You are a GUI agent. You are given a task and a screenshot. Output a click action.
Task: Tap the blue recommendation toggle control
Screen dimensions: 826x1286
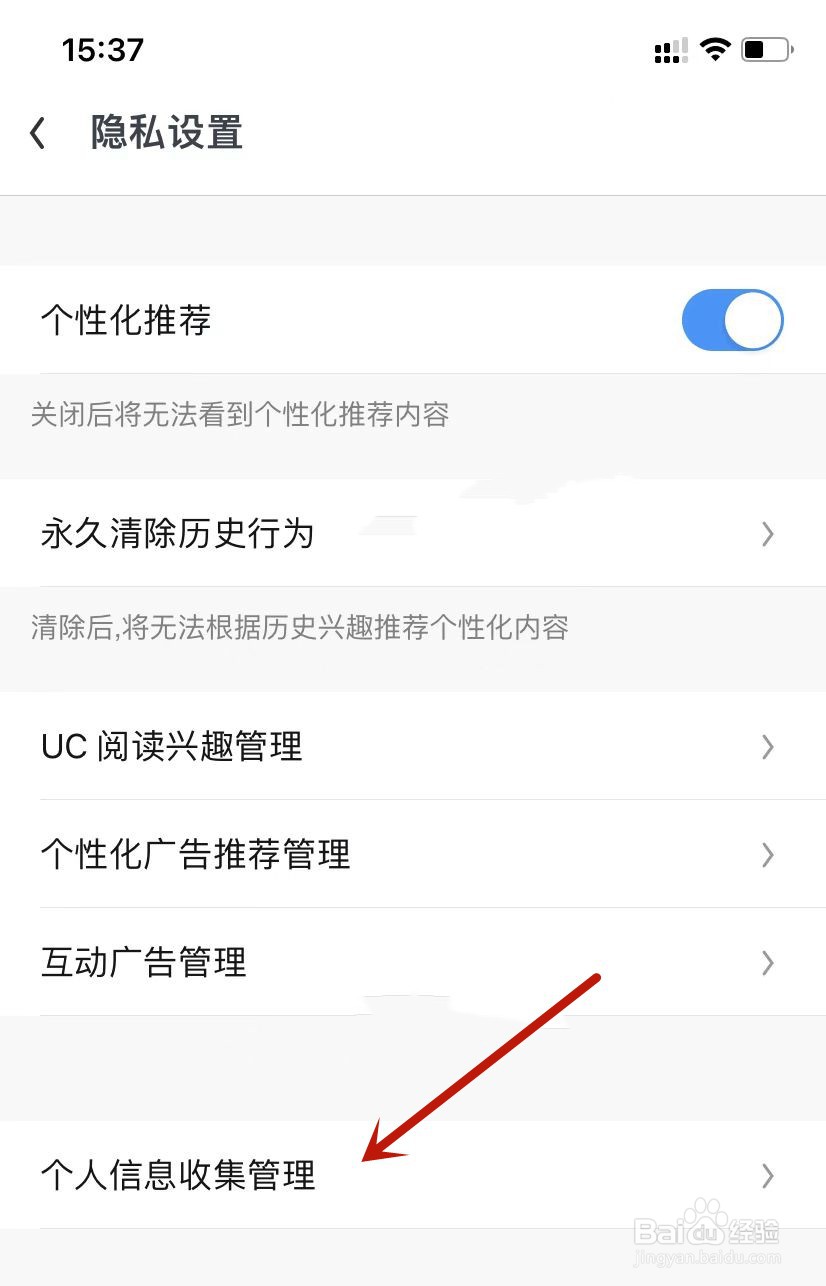point(733,320)
